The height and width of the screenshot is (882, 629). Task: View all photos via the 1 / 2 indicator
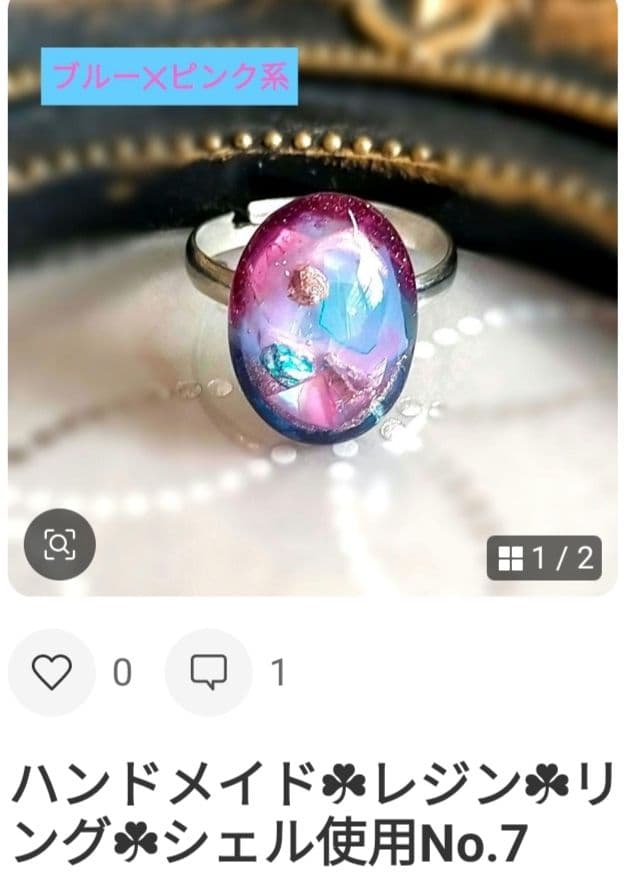[x=546, y=558]
